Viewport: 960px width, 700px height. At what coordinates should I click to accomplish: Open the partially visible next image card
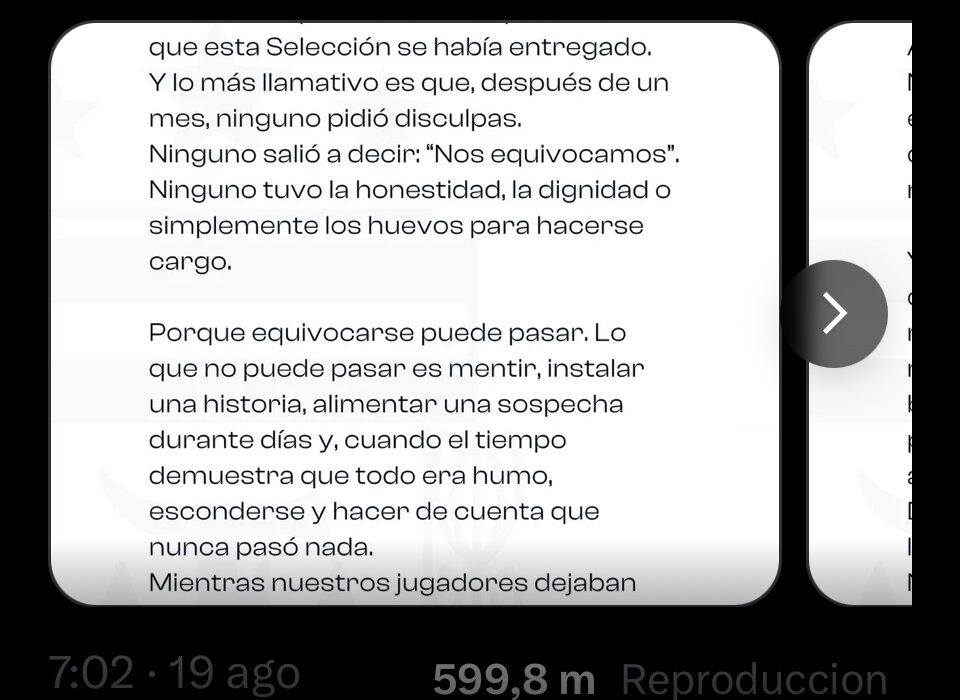point(860,314)
